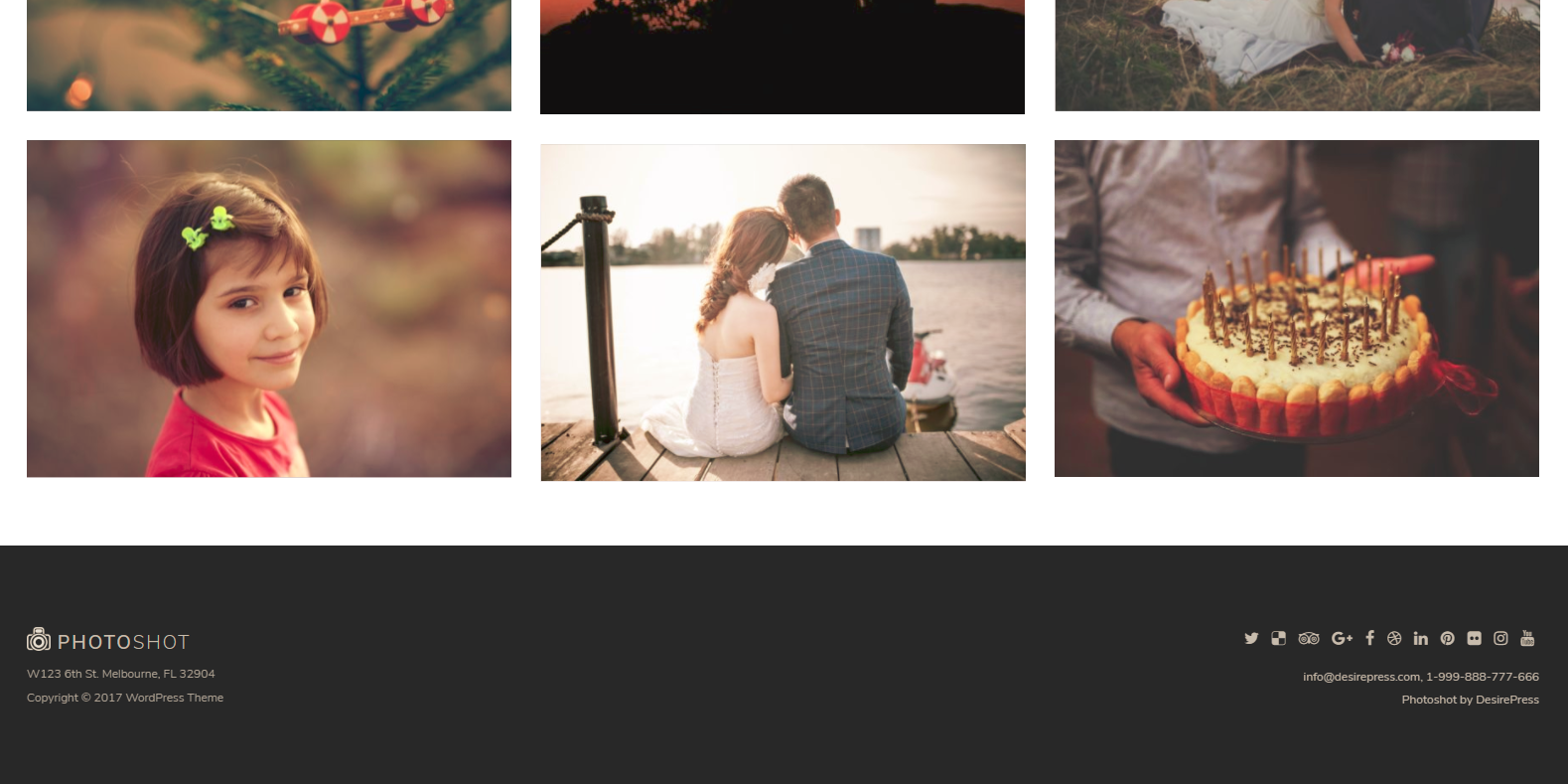Open the girl with green hairclip photo
Image resolution: width=1568 pixels, height=784 pixels.
[269, 308]
